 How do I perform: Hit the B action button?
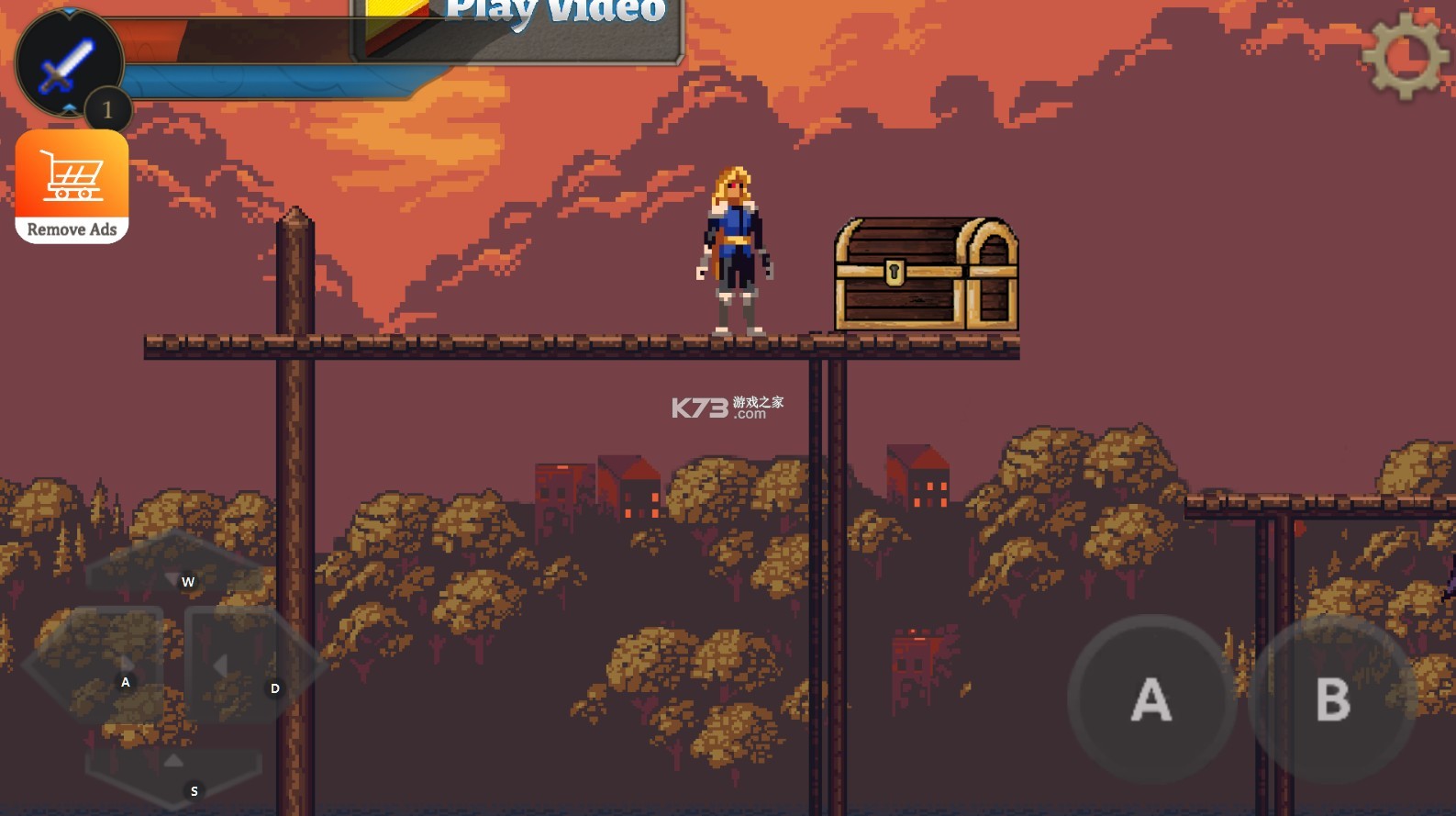tap(1332, 699)
